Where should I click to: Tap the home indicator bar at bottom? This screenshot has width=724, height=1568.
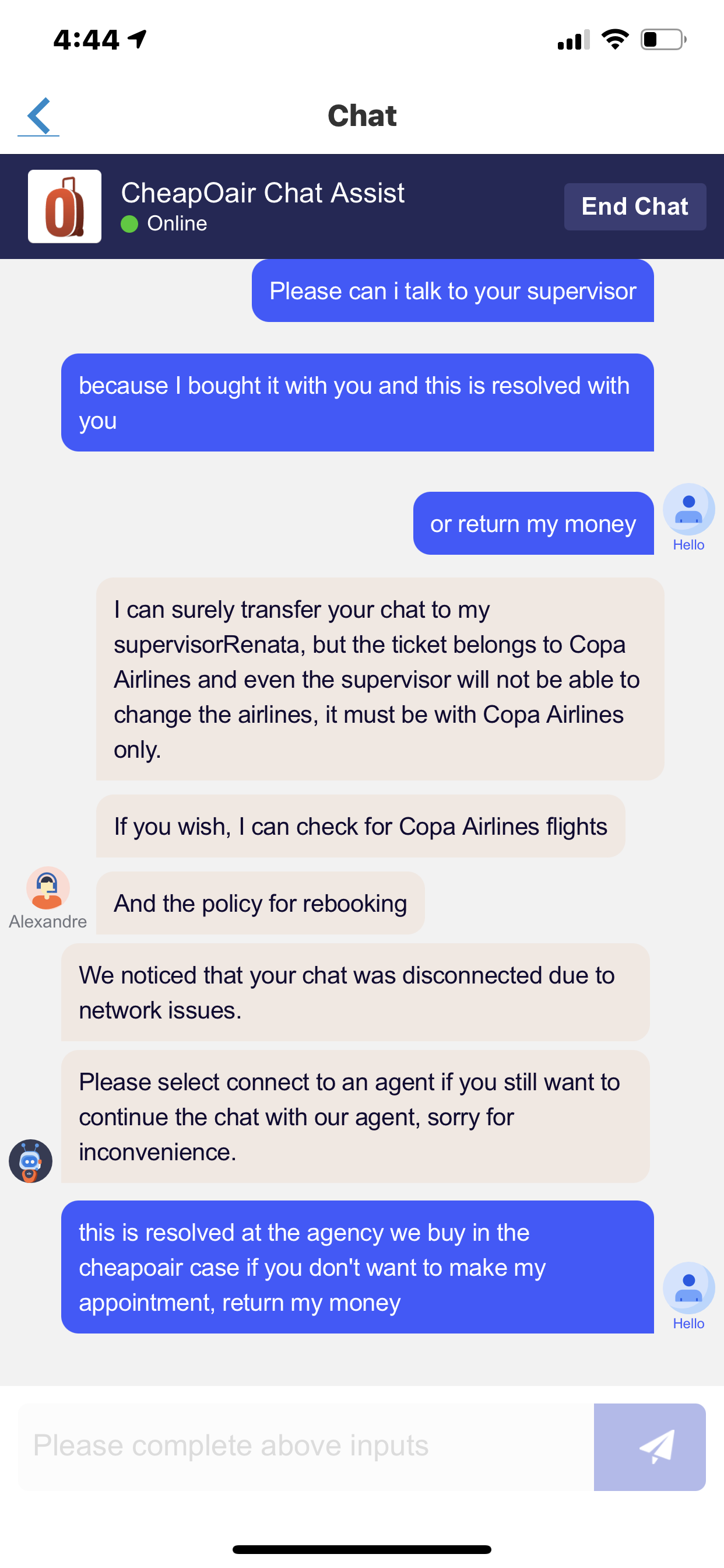[x=362, y=1548]
